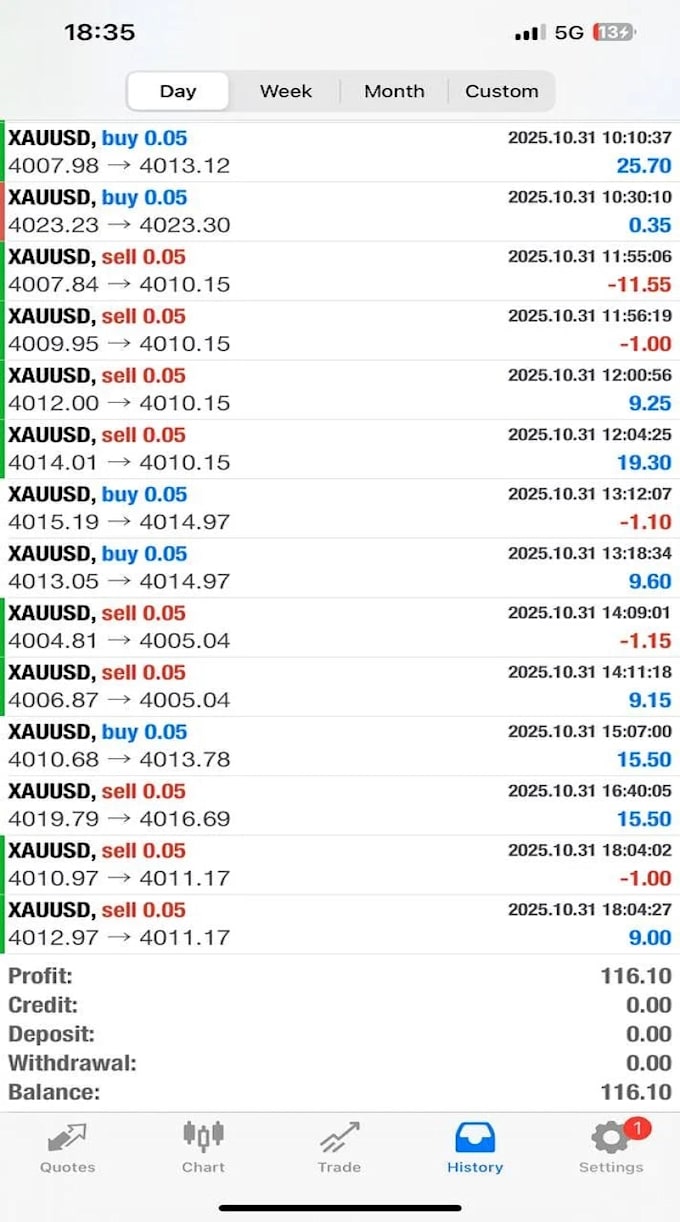680x1222 pixels.
Task: Open the trade closed at 10:30:10
Action: point(340,211)
